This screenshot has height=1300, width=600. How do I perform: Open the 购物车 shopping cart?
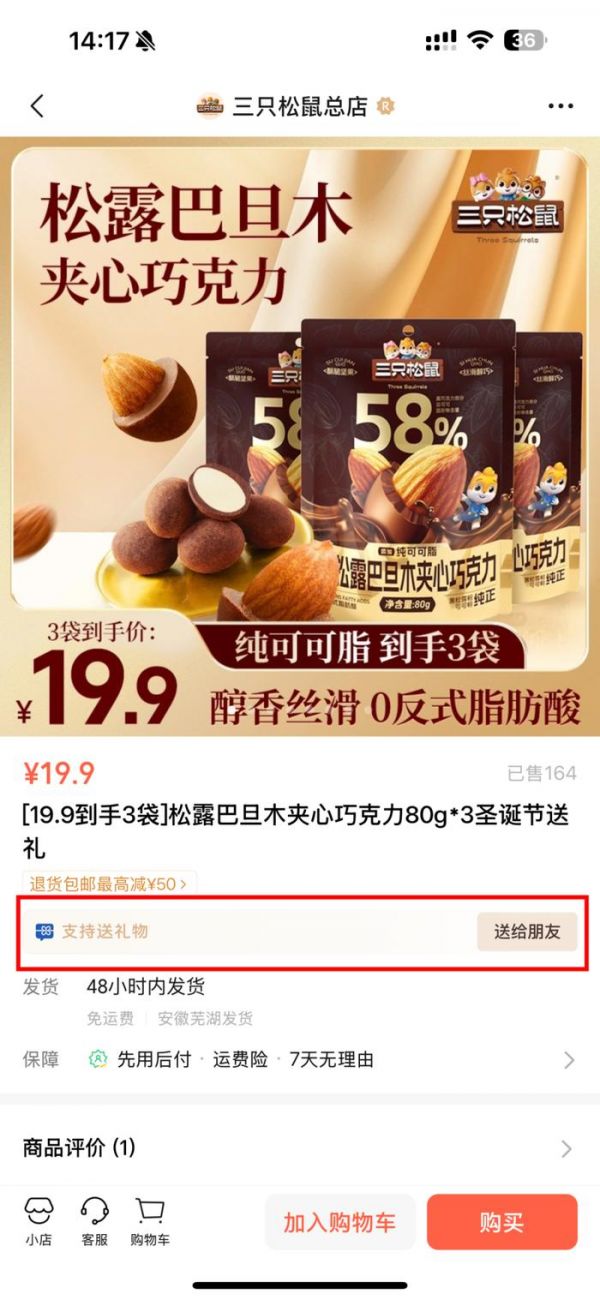coord(150,1221)
